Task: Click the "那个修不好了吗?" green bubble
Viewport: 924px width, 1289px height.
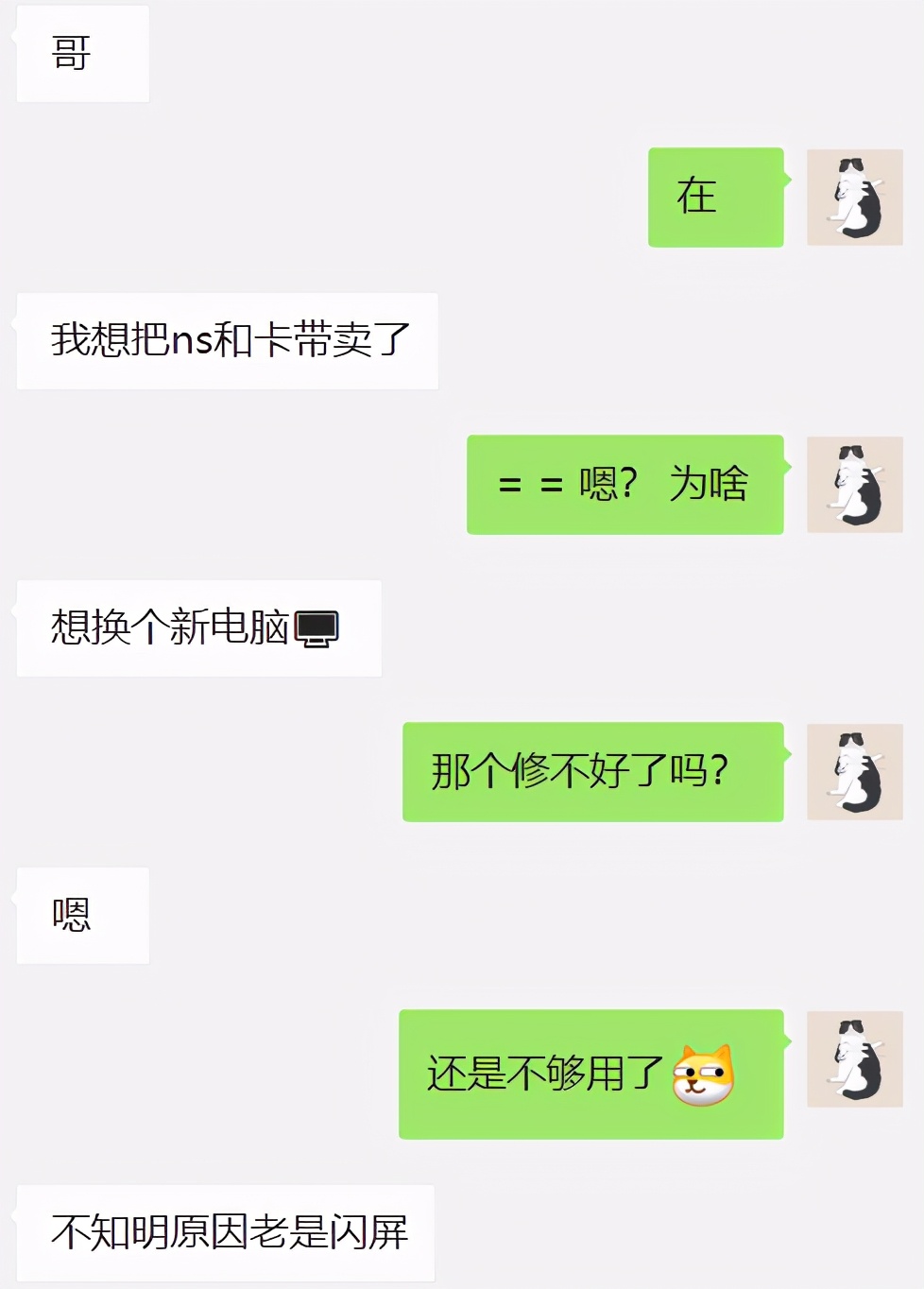Action: point(592,771)
